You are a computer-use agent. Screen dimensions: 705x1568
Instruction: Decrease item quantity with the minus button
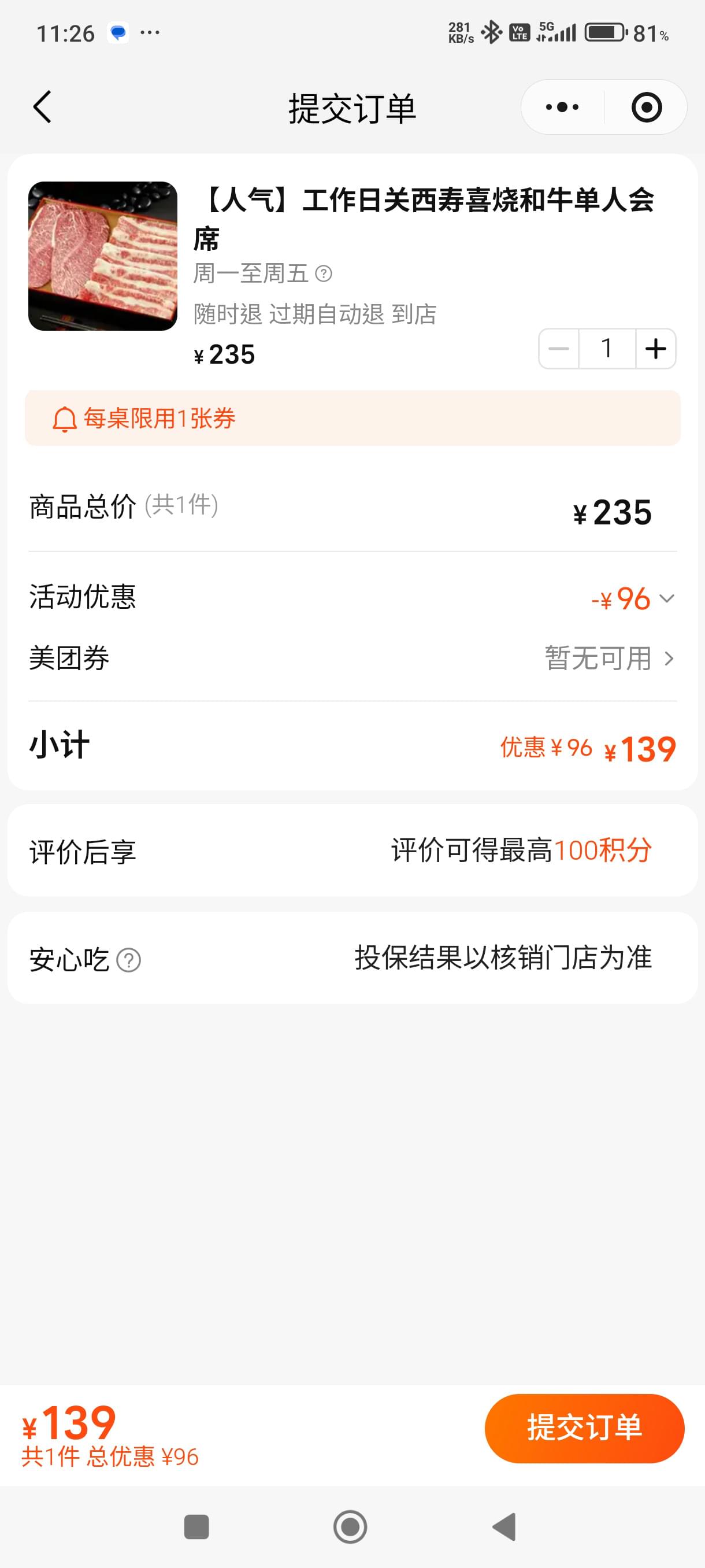click(x=558, y=349)
